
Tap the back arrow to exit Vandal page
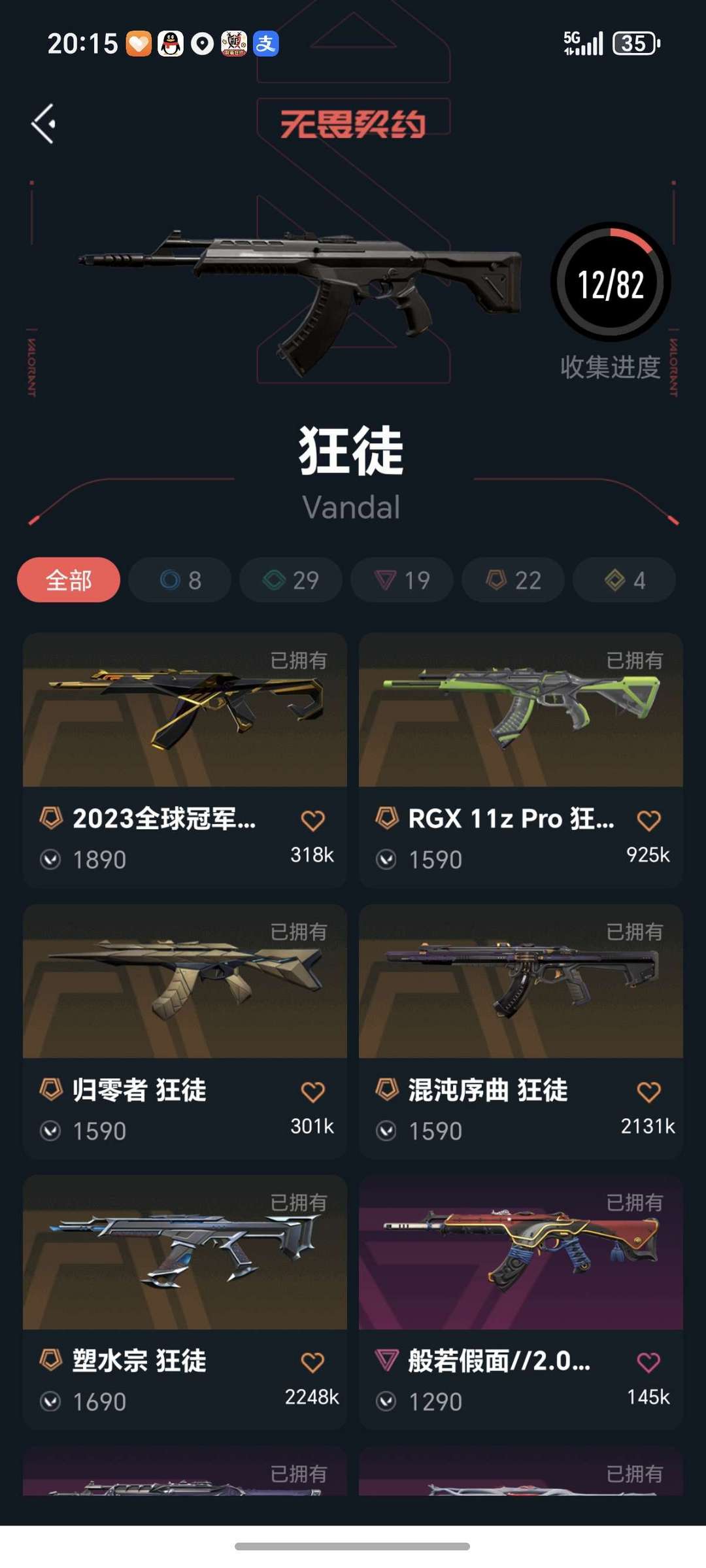43,124
